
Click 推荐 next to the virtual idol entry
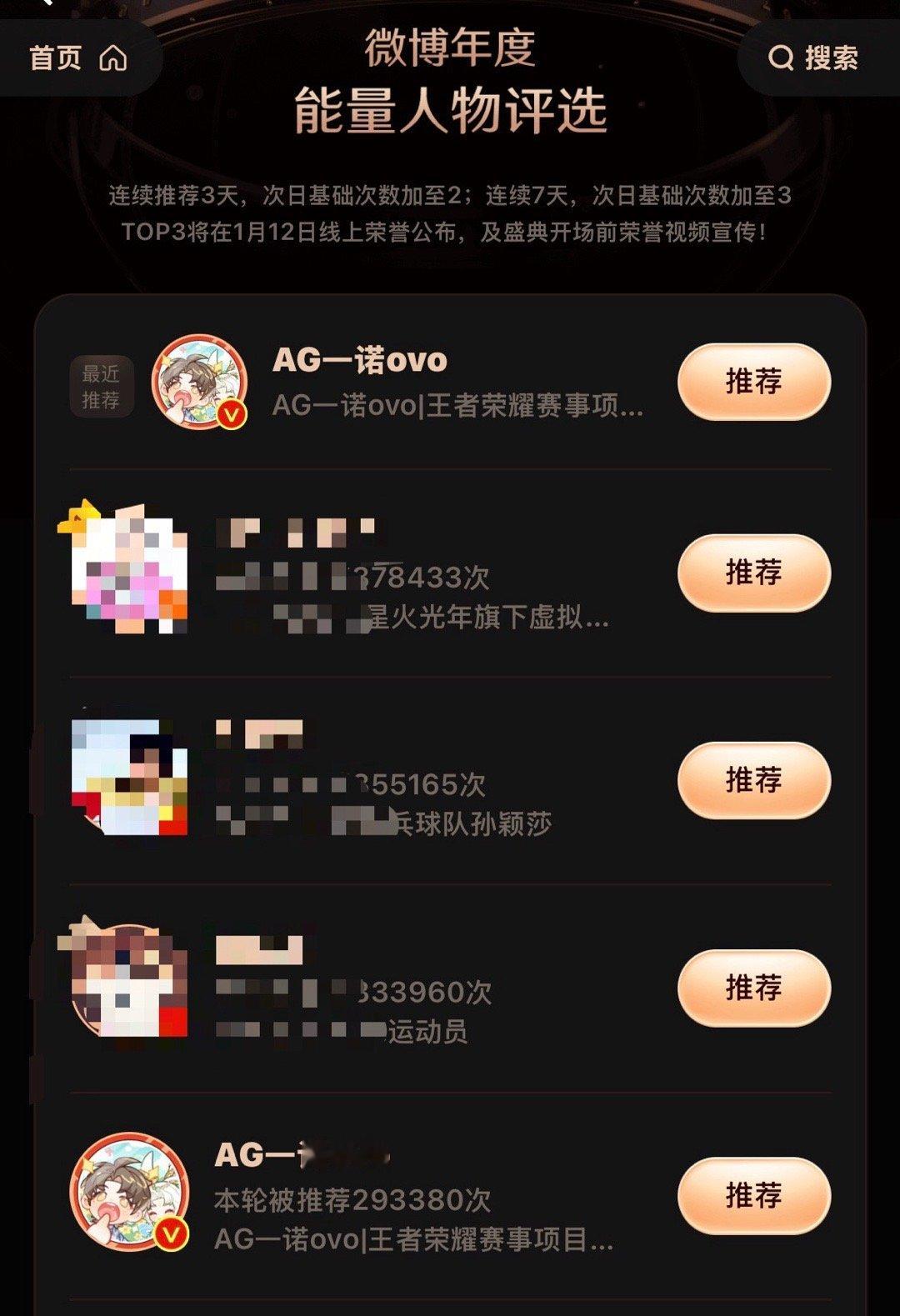coord(751,573)
